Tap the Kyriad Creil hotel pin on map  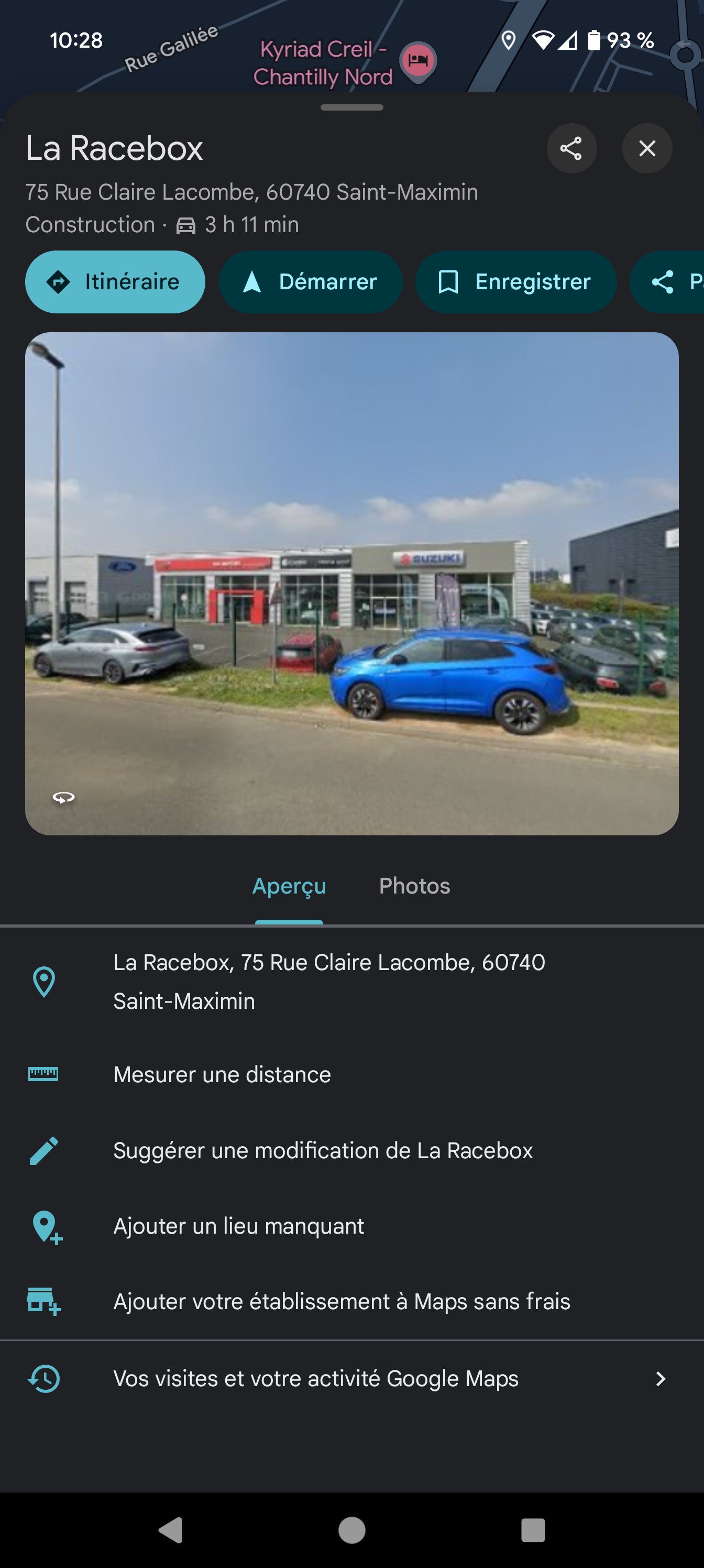click(x=418, y=61)
